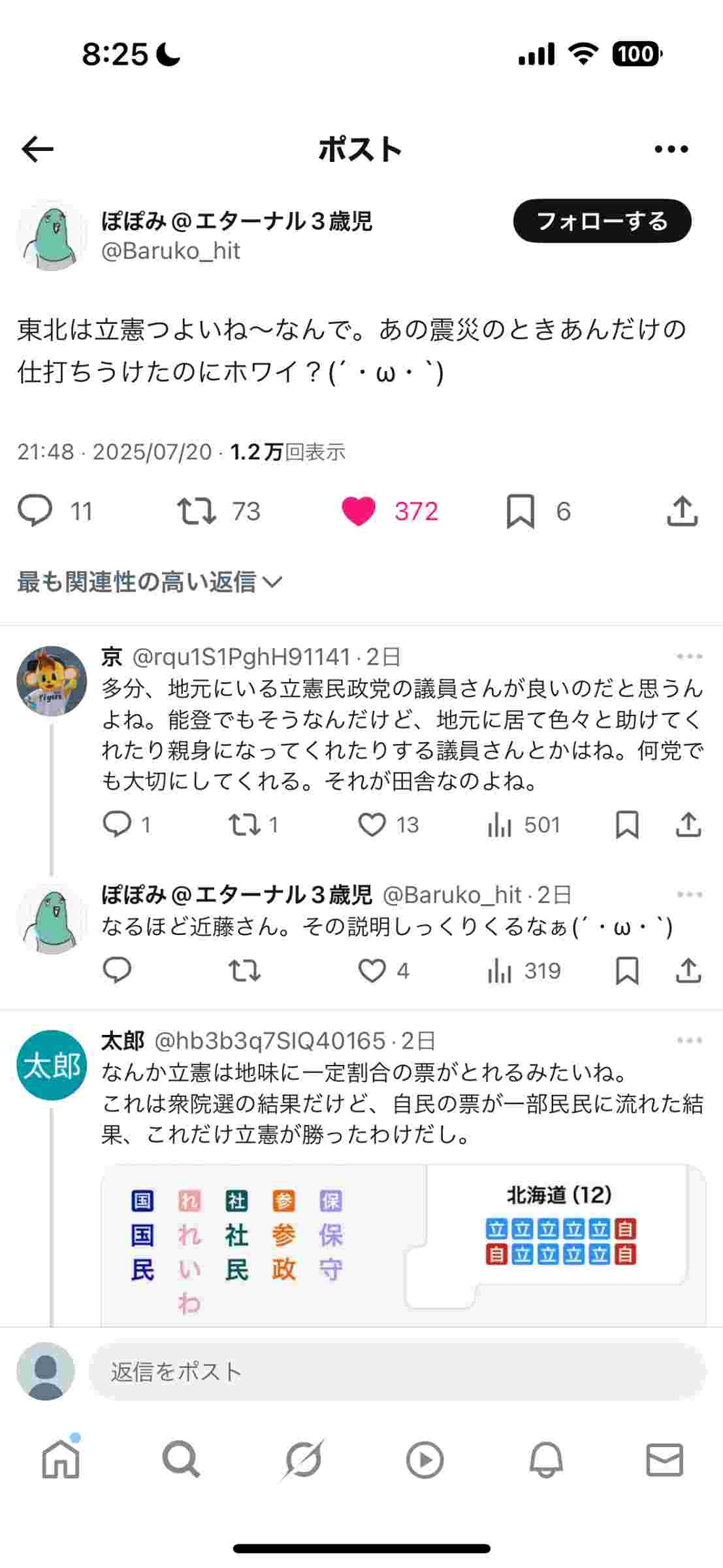This screenshot has width=723, height=1568.
Task: Switch to the Home tab
Action: (x=61, y=1460)
